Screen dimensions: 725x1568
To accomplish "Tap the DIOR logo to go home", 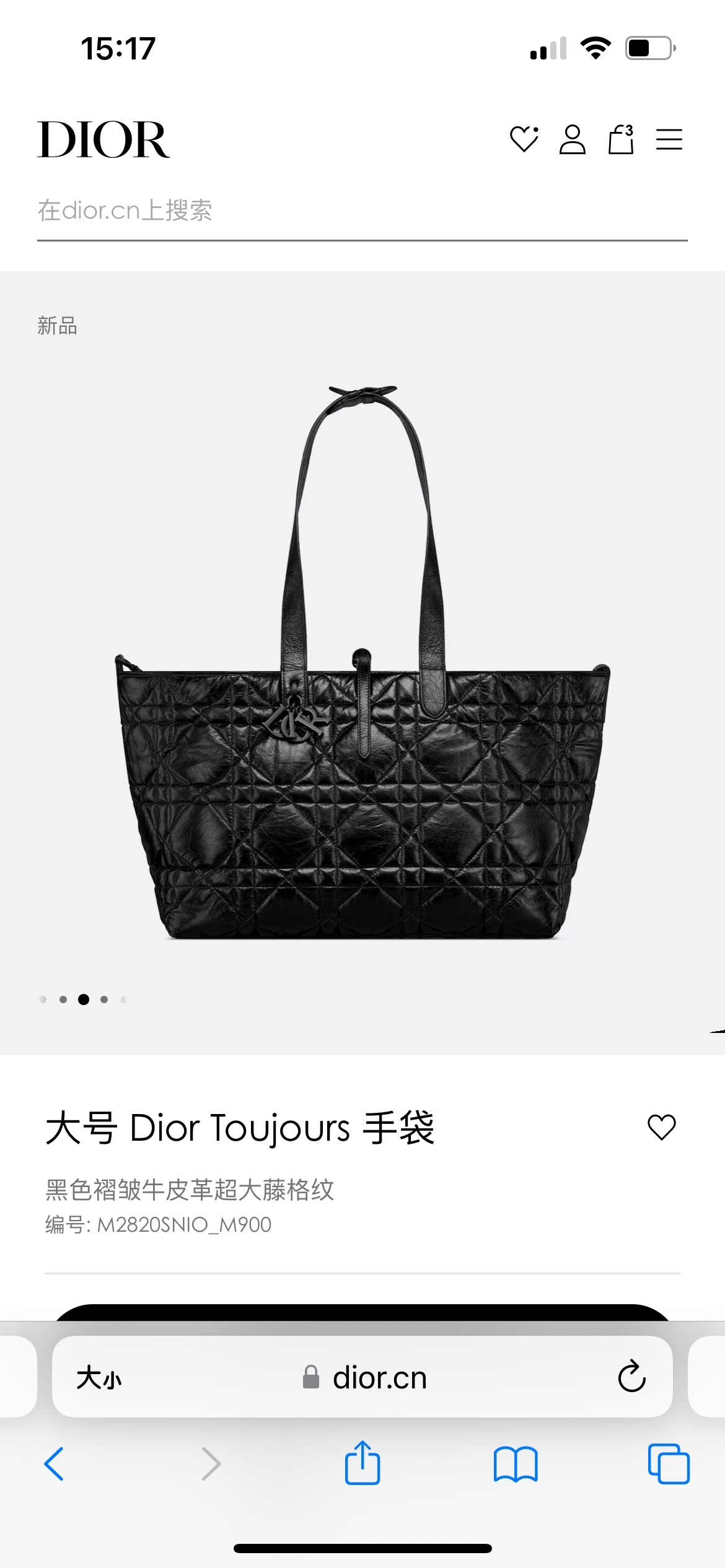I will coord(103,139).
